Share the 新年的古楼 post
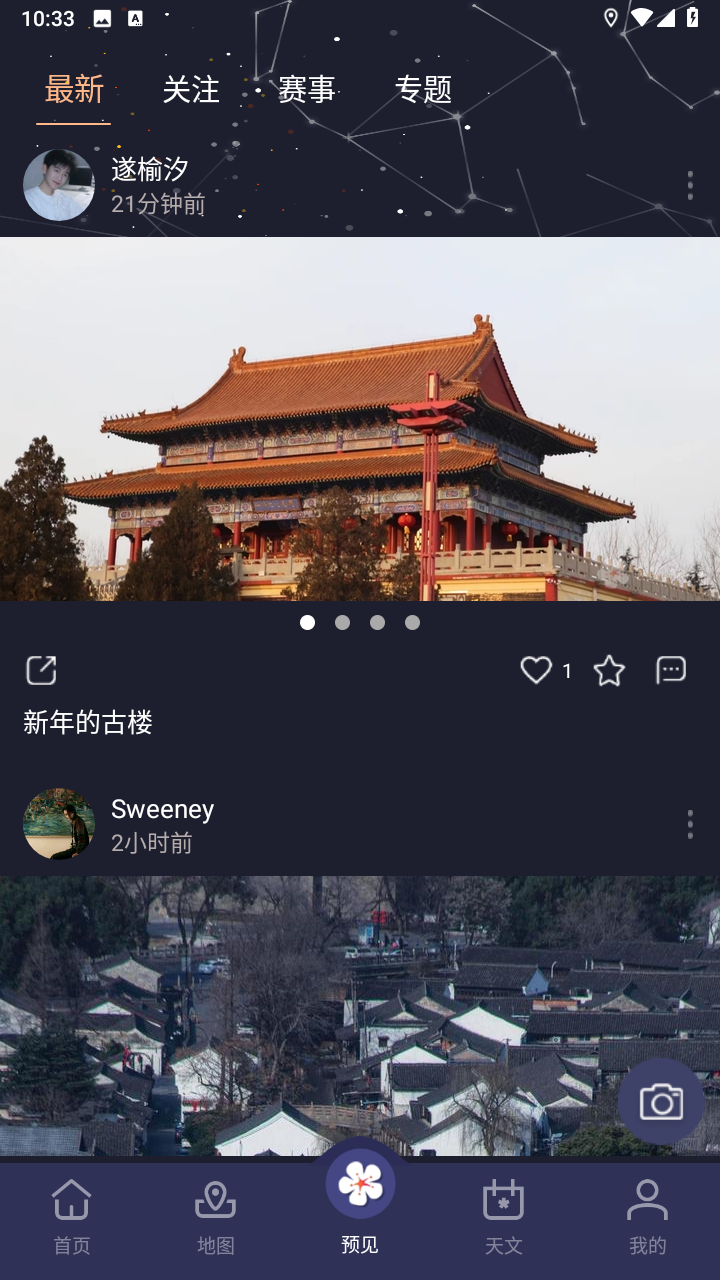The width and height of the screenshot is (720, 1280). (41, 670)
